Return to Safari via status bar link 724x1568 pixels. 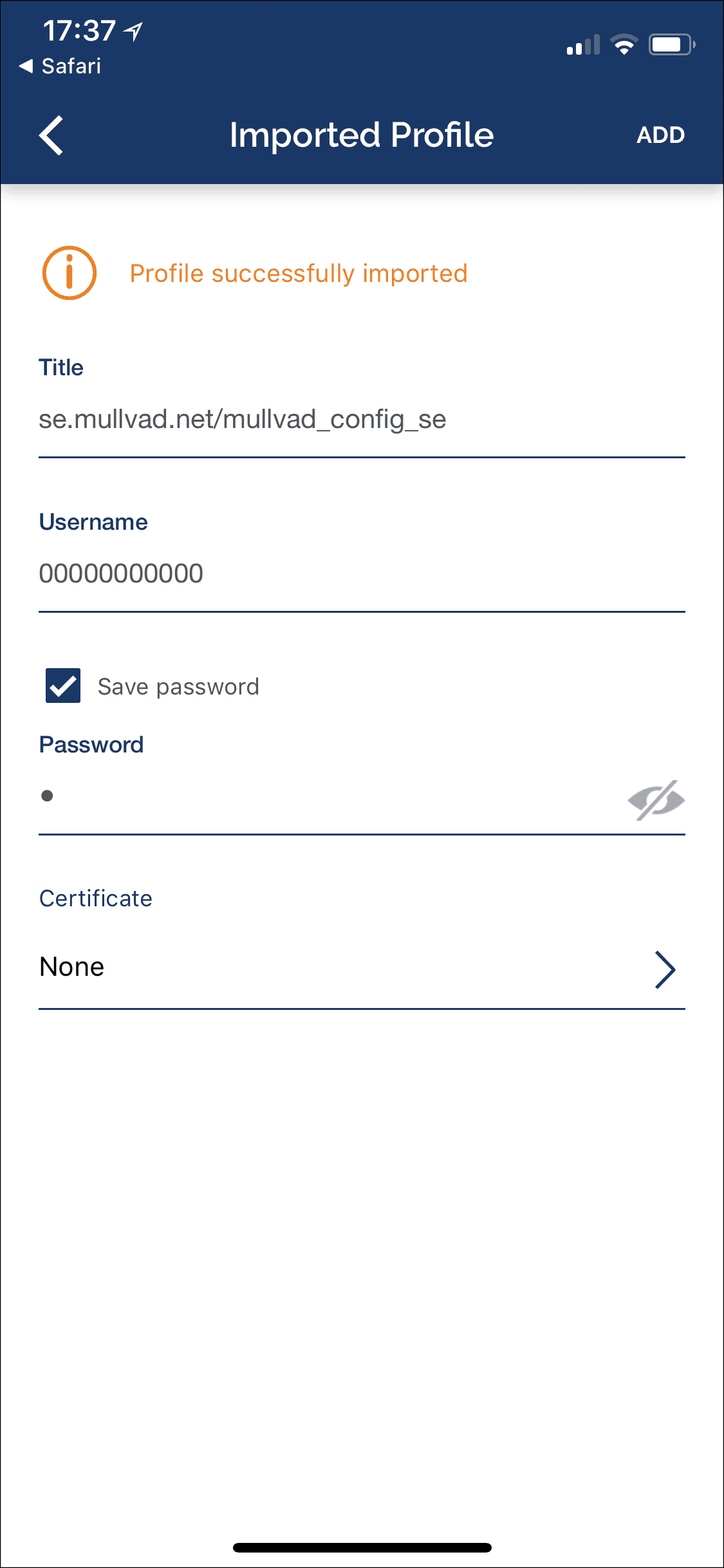[x=61, y=66]
